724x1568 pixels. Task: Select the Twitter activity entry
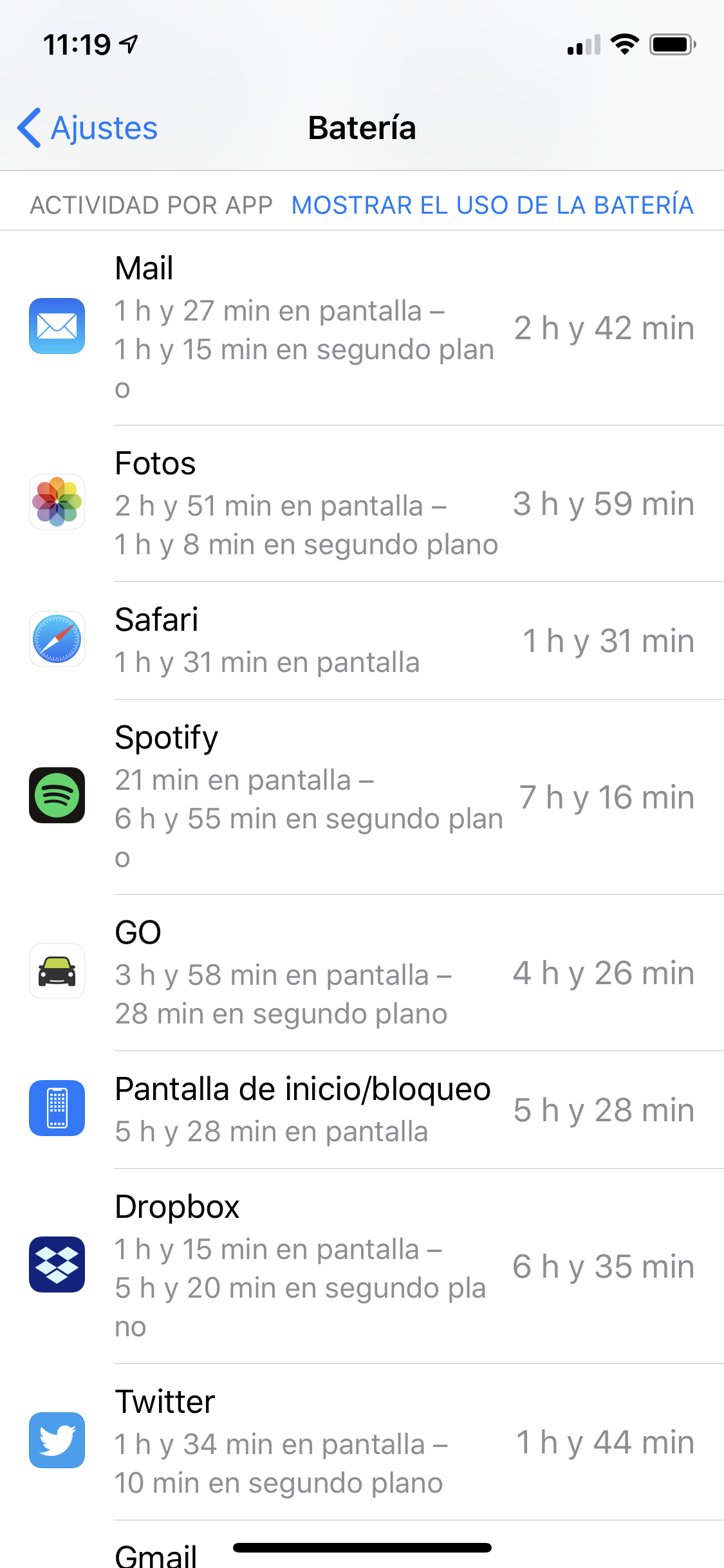click(x=362, y=1442)
